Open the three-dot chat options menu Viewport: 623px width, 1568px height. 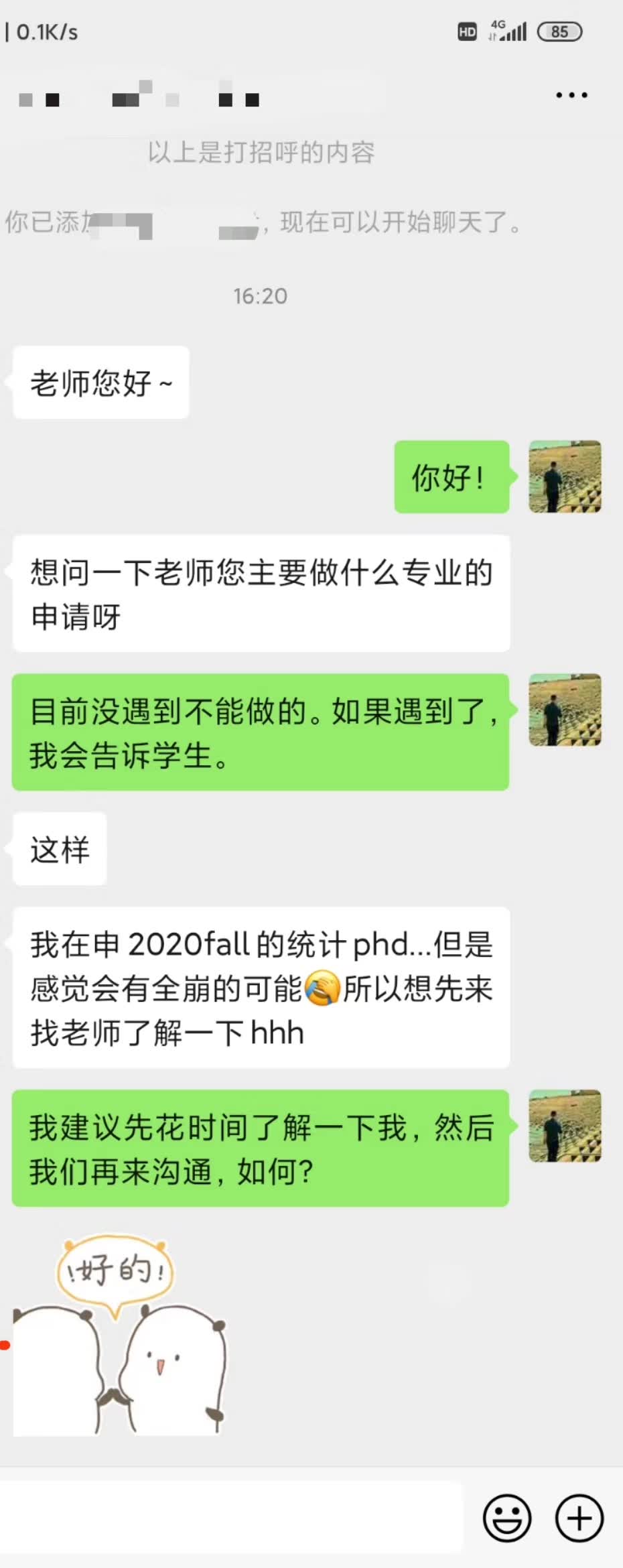click(571, 96)
